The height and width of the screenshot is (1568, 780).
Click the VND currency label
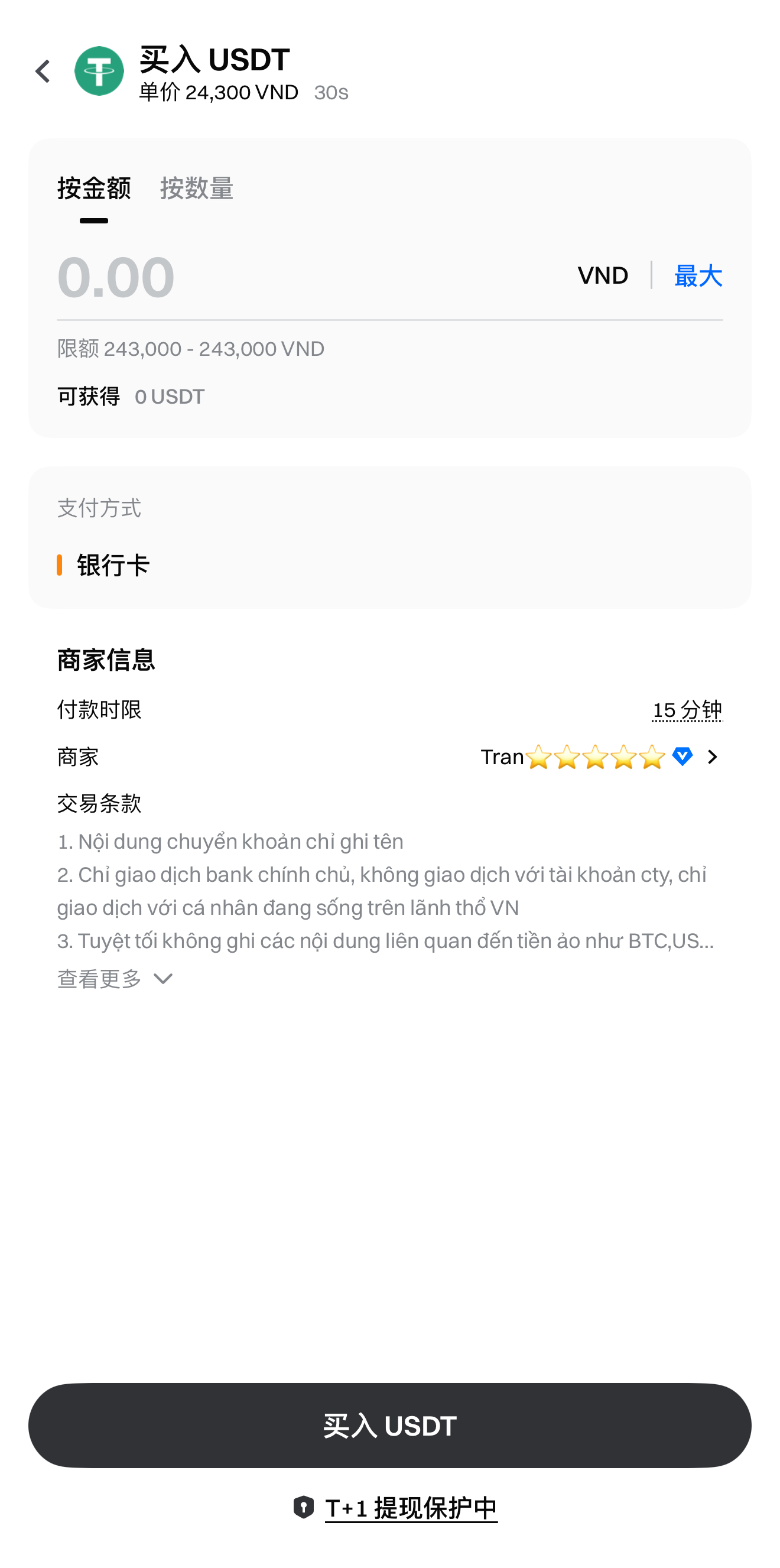[603, 275]
